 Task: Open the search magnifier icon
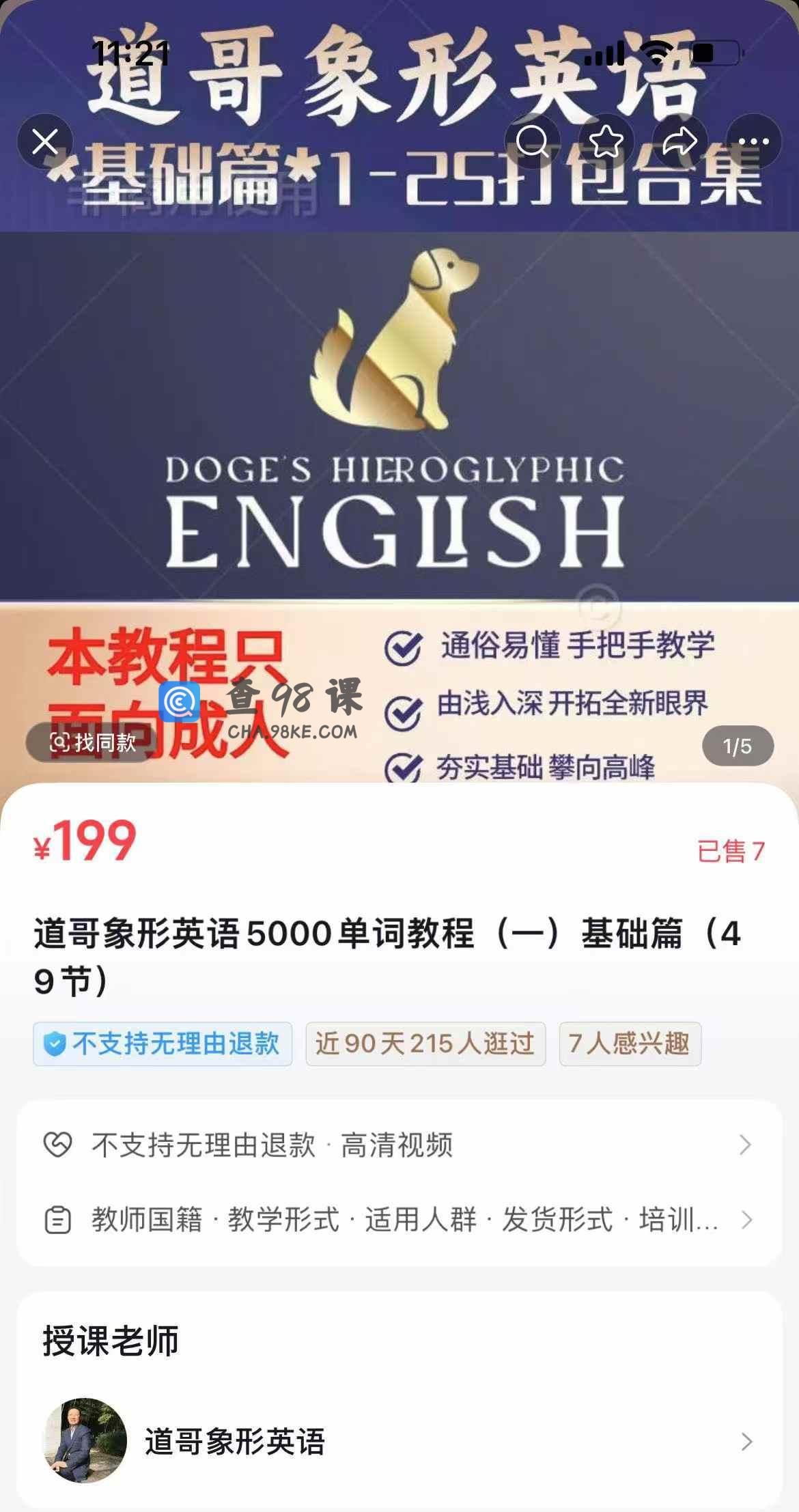532,142
